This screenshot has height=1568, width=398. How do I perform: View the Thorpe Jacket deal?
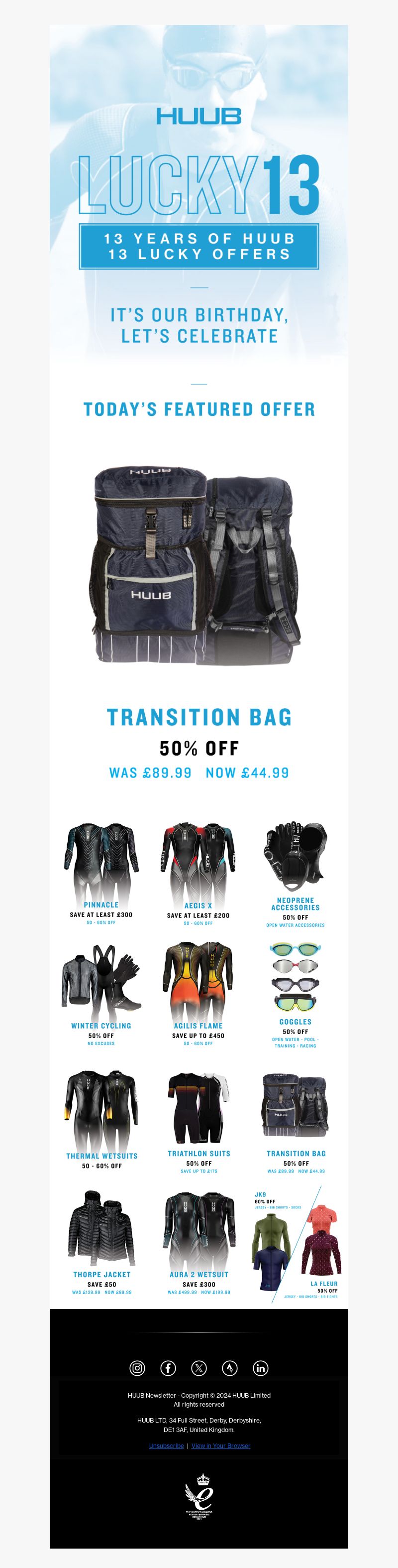101,1241
